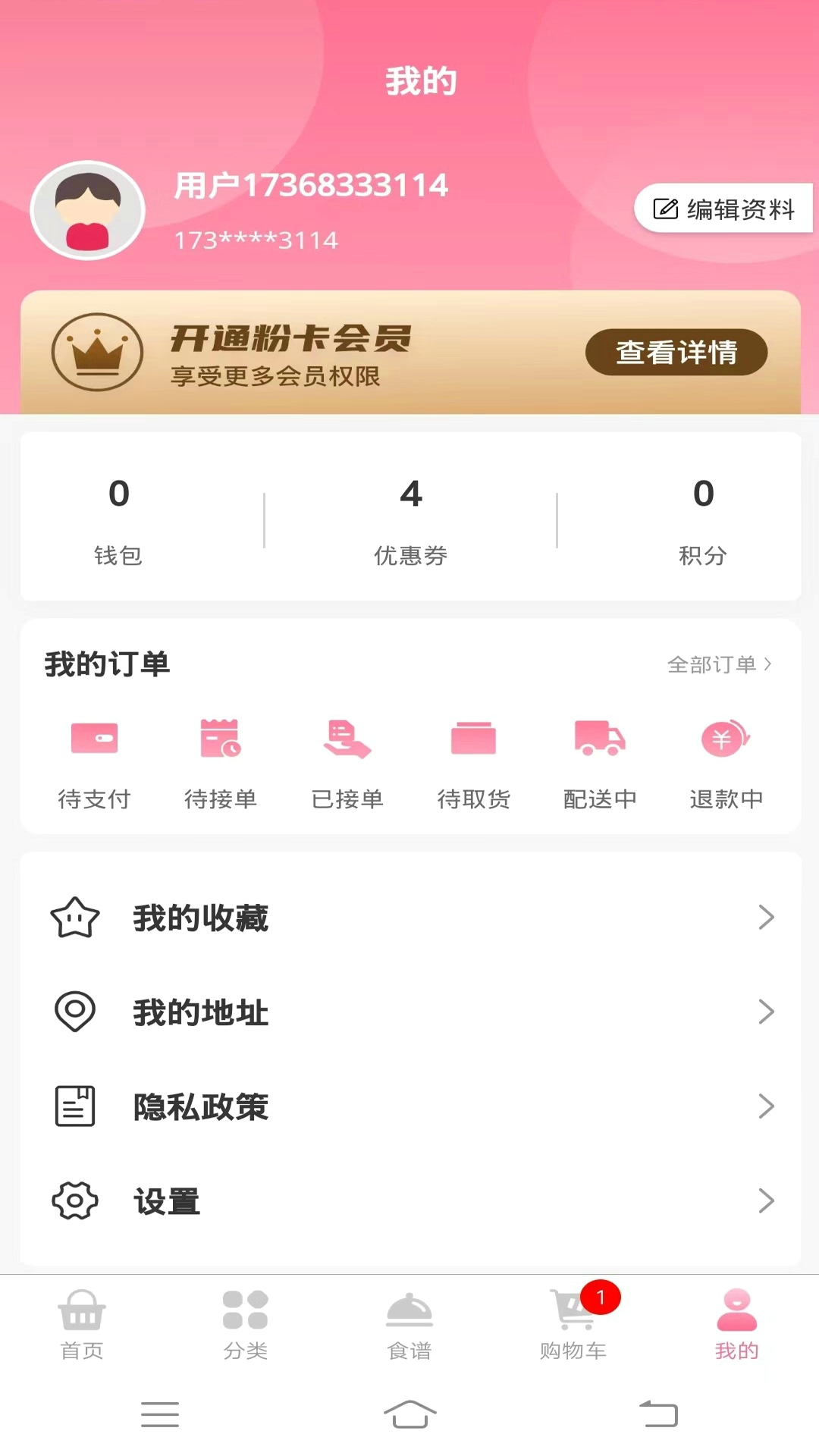This screenshot has width=819, height=1456.
Task: Tap the 编辑资料 edit profile button
Action: (723, 209)
